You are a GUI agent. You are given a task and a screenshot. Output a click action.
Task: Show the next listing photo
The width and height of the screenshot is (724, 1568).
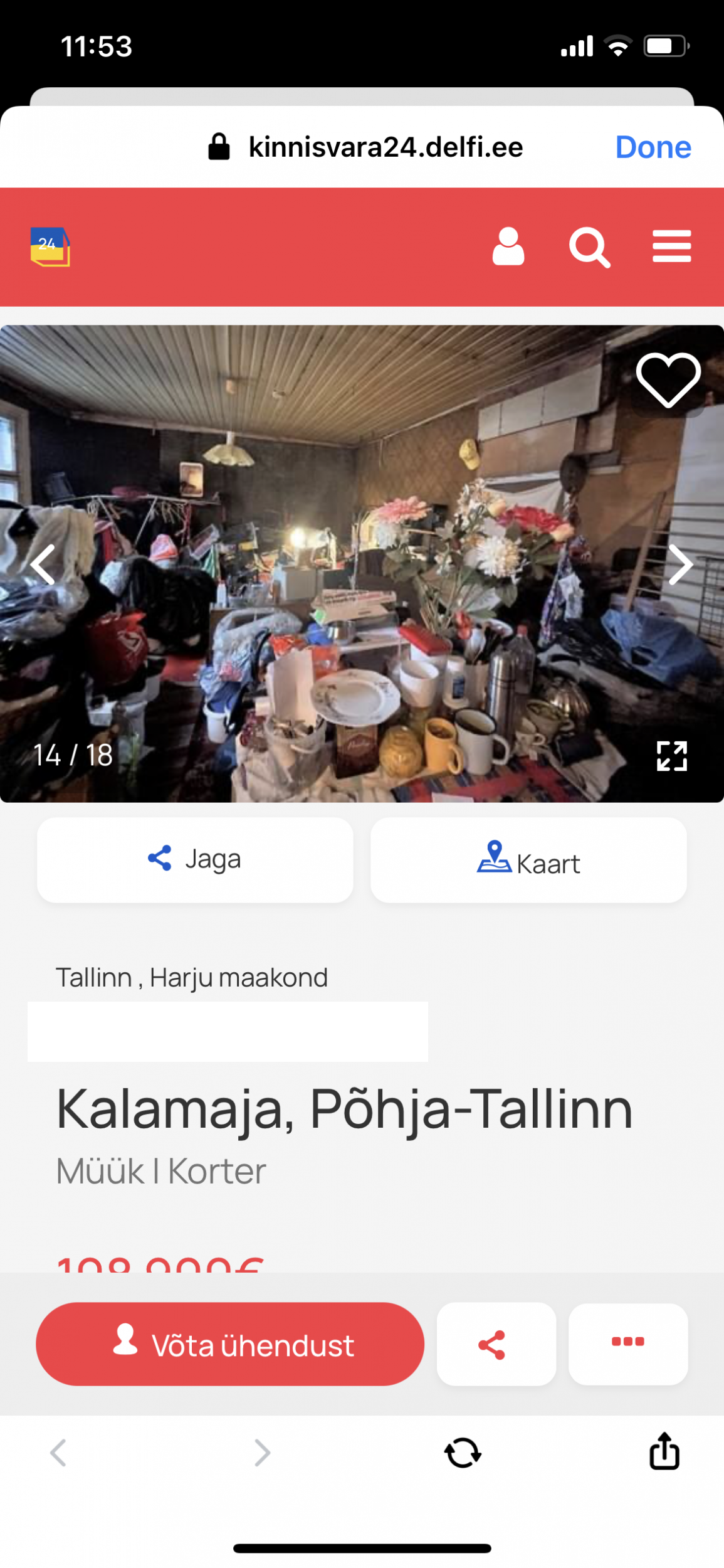click(x=680, y=565)
